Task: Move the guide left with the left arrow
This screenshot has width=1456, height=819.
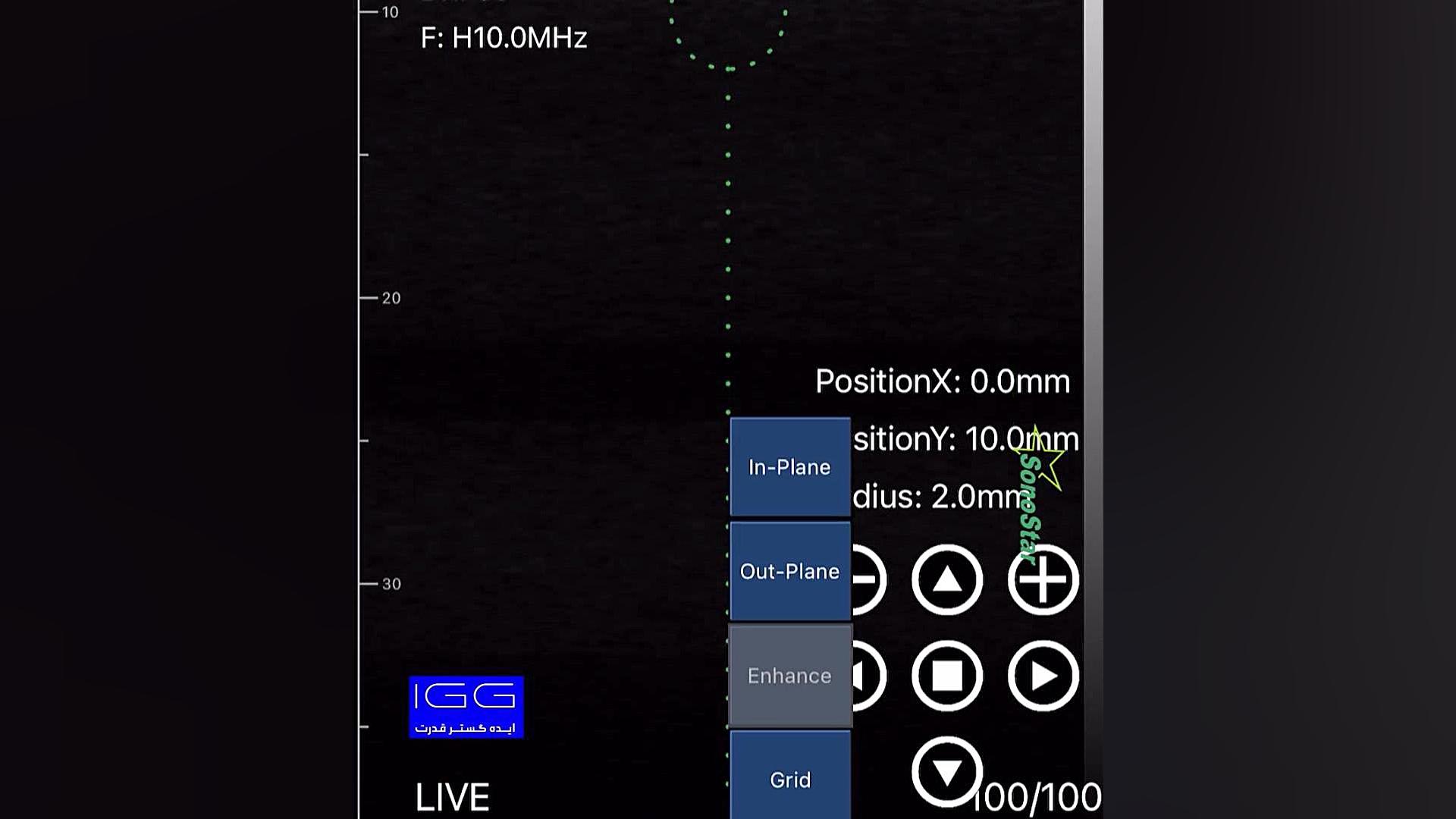Action: pyautogui.click(x=868, y=676)
